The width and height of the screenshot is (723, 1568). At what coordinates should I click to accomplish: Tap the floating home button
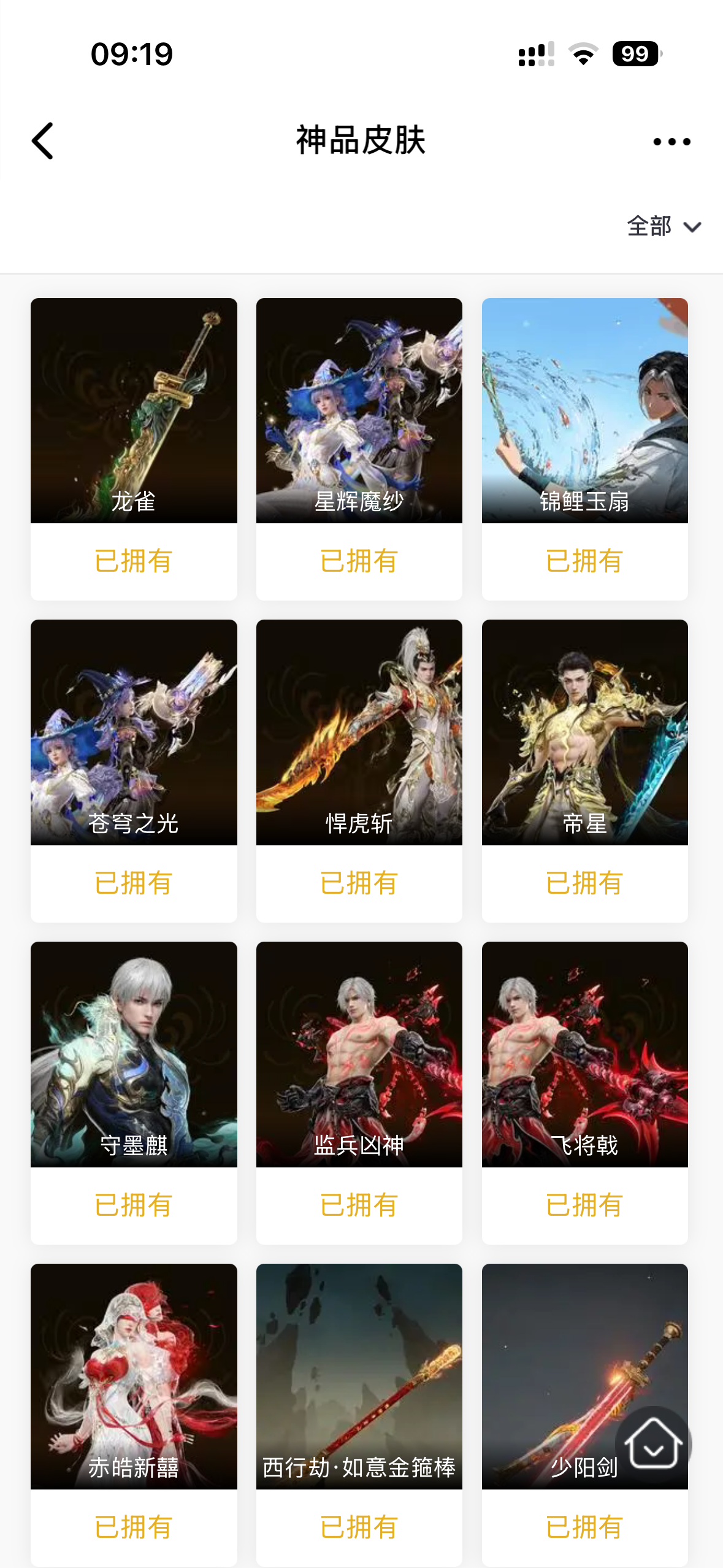point(653,1445)
